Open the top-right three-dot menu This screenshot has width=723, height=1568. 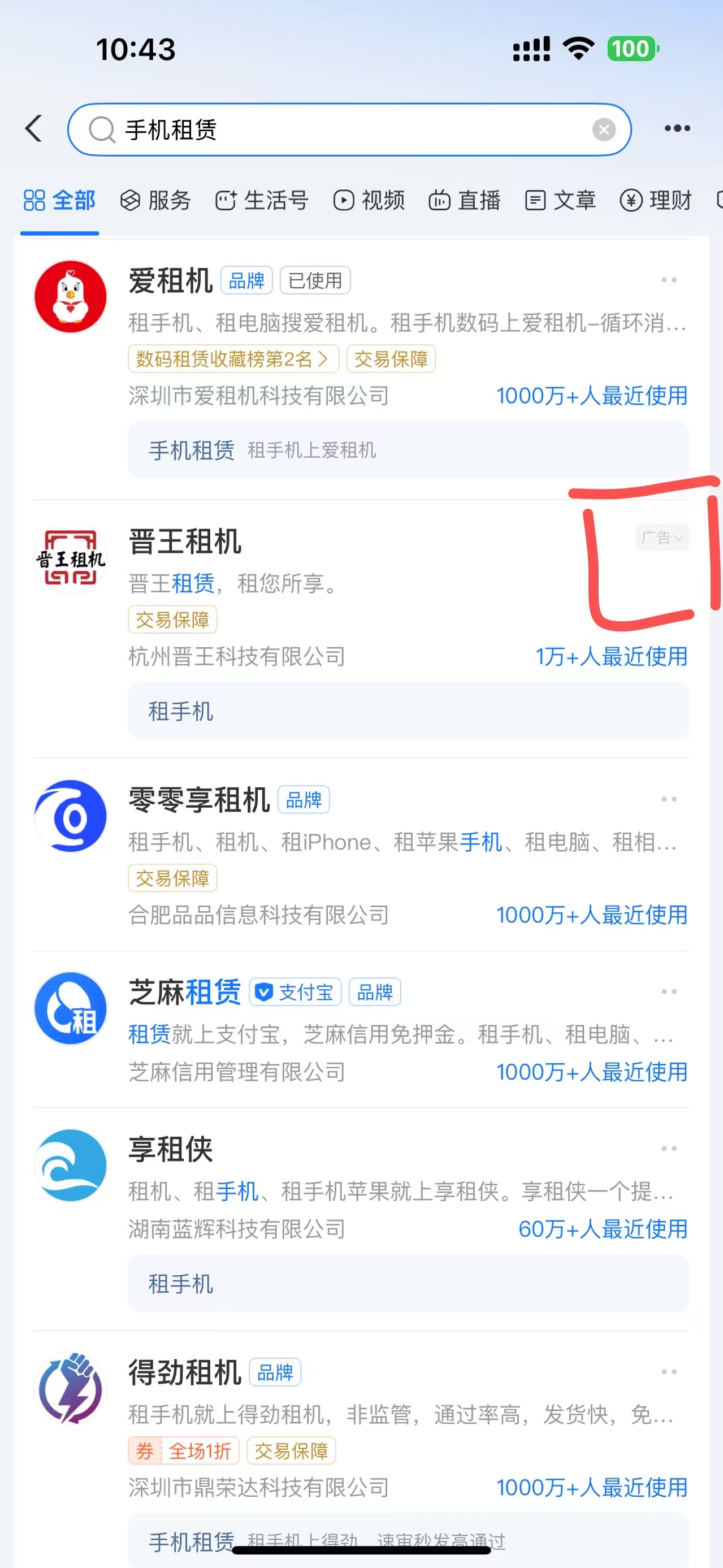click(677, 128)
